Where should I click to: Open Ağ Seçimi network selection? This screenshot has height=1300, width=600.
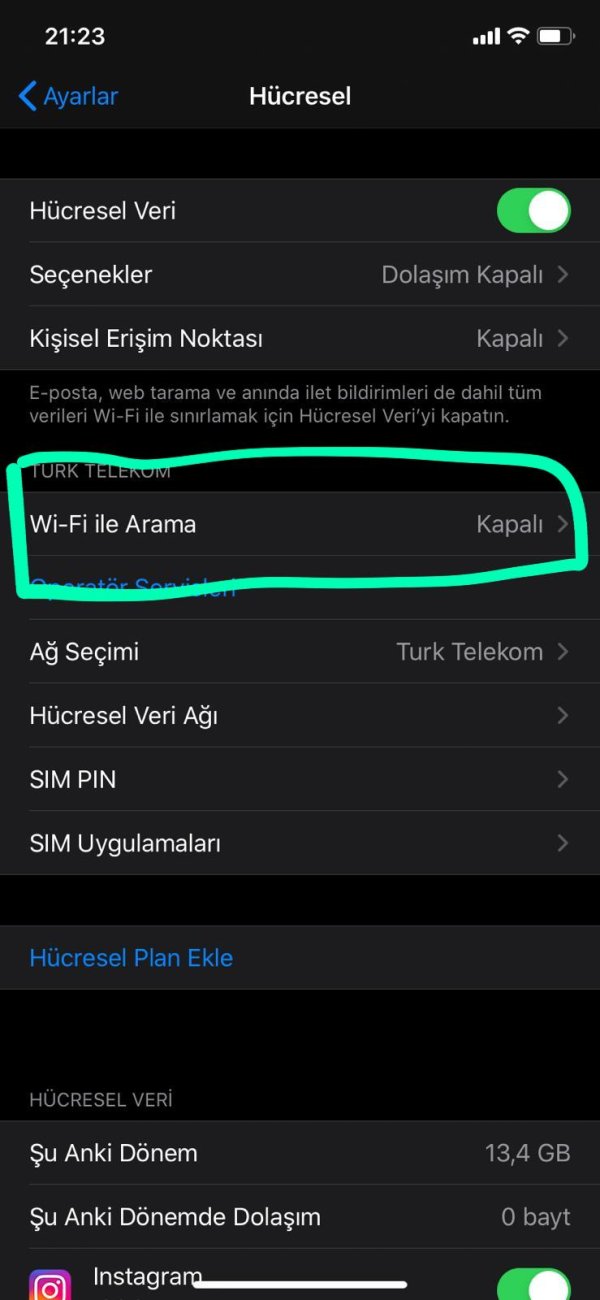click(x=300, y=652)
